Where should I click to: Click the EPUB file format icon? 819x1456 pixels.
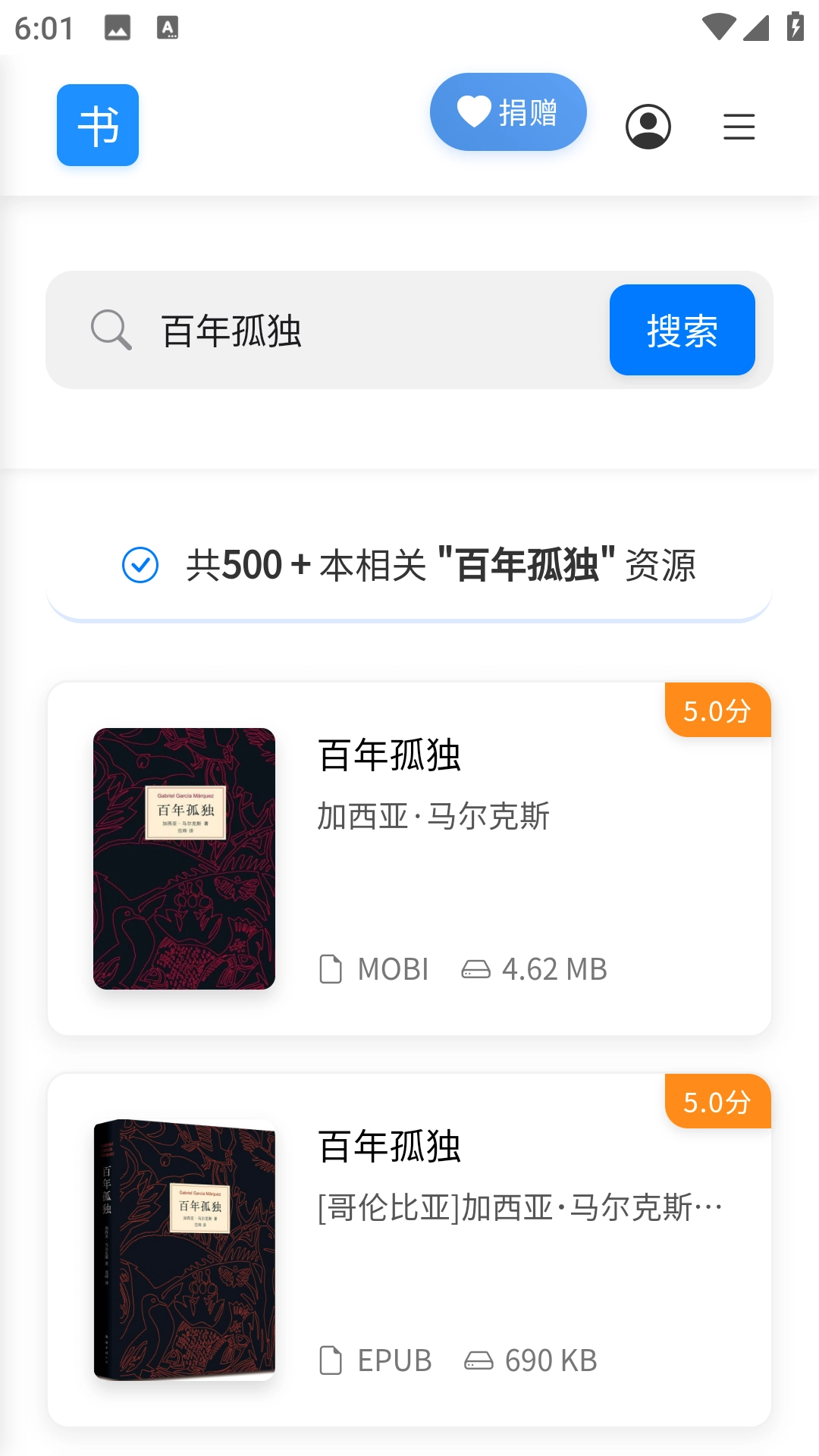329,1360
